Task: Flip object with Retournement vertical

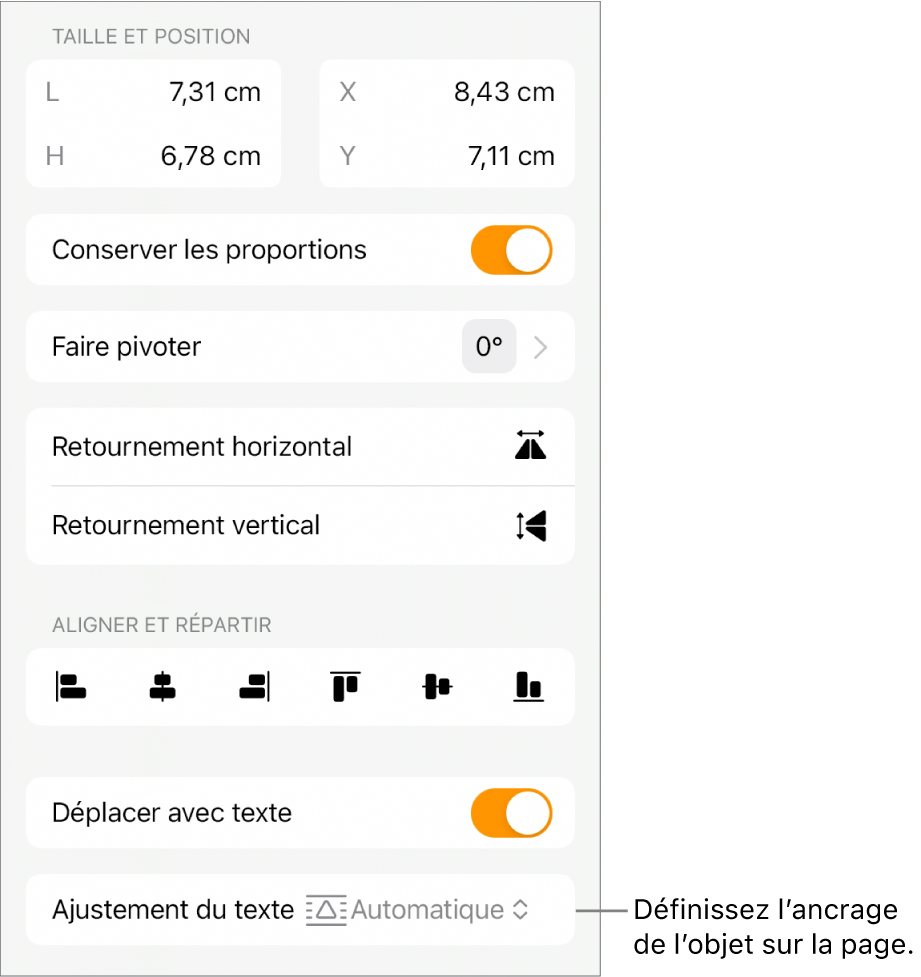Action: 531,525
